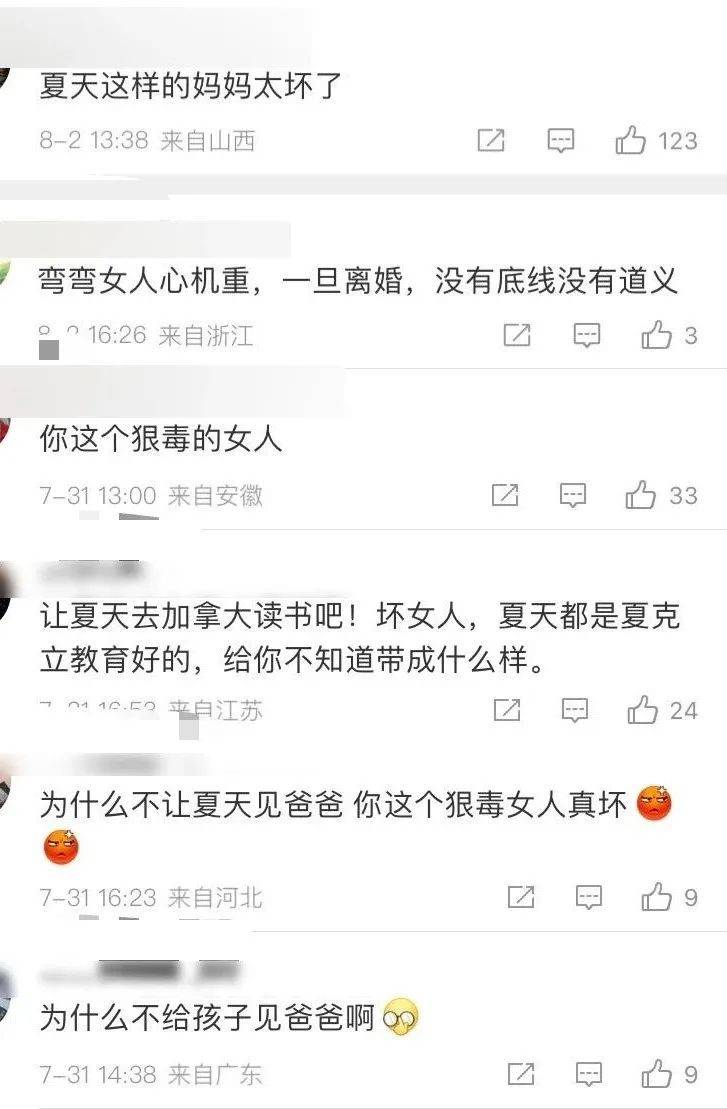
Task: Repost the comment from 江苏
Action: tap(507, 710)
